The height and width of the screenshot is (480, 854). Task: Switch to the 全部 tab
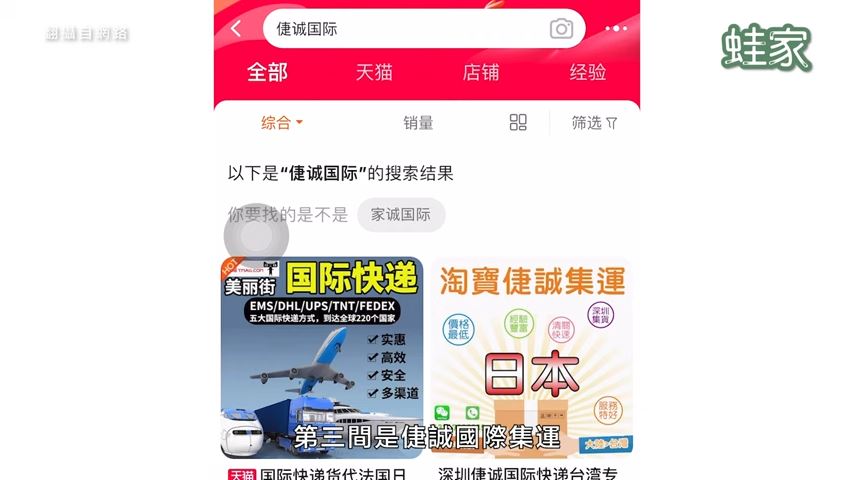point(267,72)
